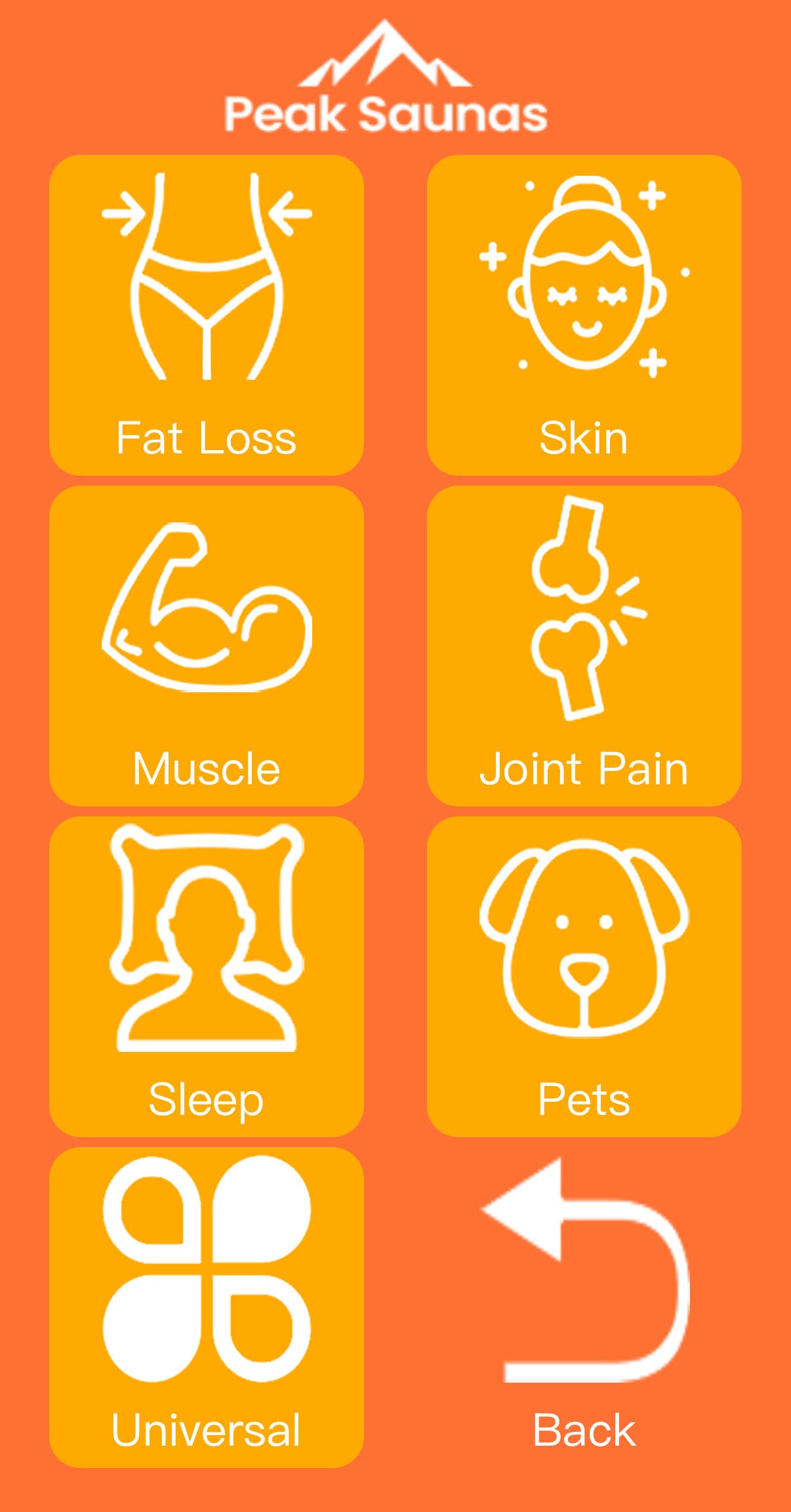Select the Fat Loss program

click(207, 315)
